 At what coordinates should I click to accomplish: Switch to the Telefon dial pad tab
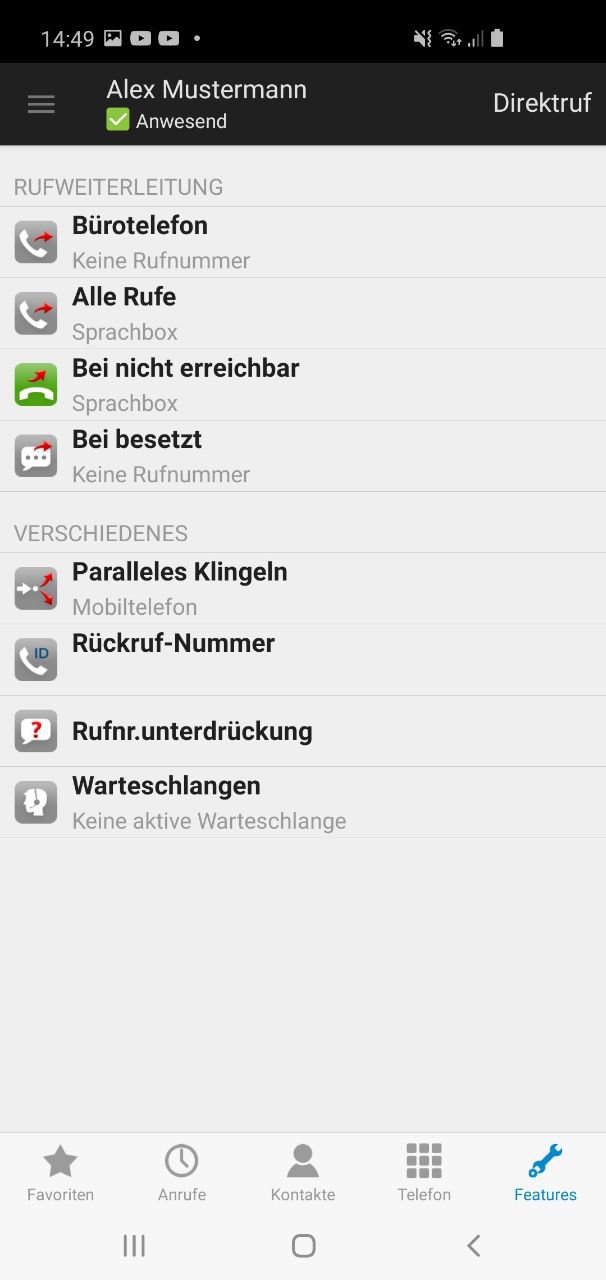click(x=424, y=1173)
